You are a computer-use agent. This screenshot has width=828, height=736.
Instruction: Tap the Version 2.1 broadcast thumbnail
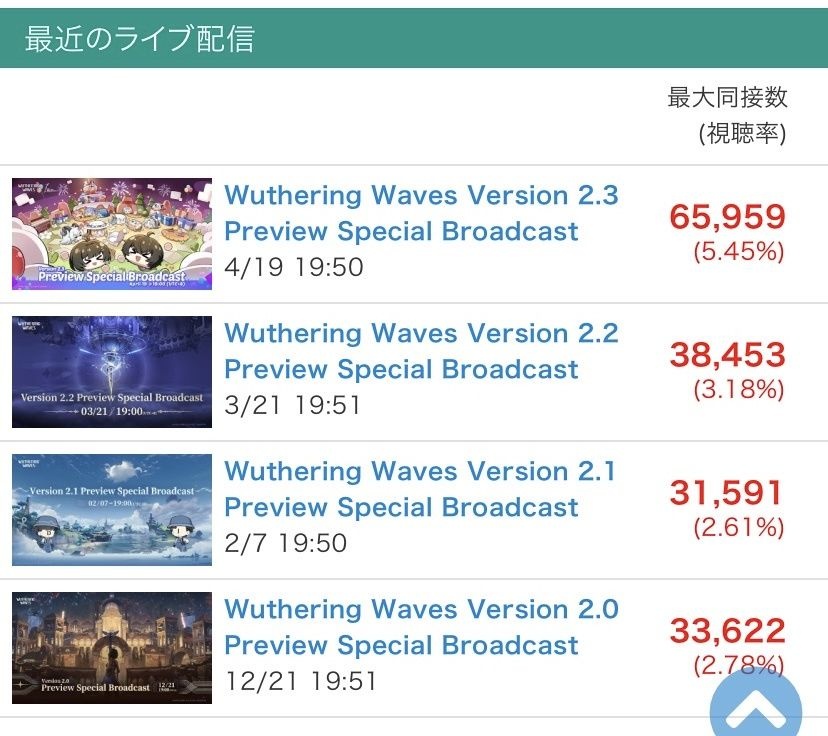pyautogui.click(x=112, y=510)
